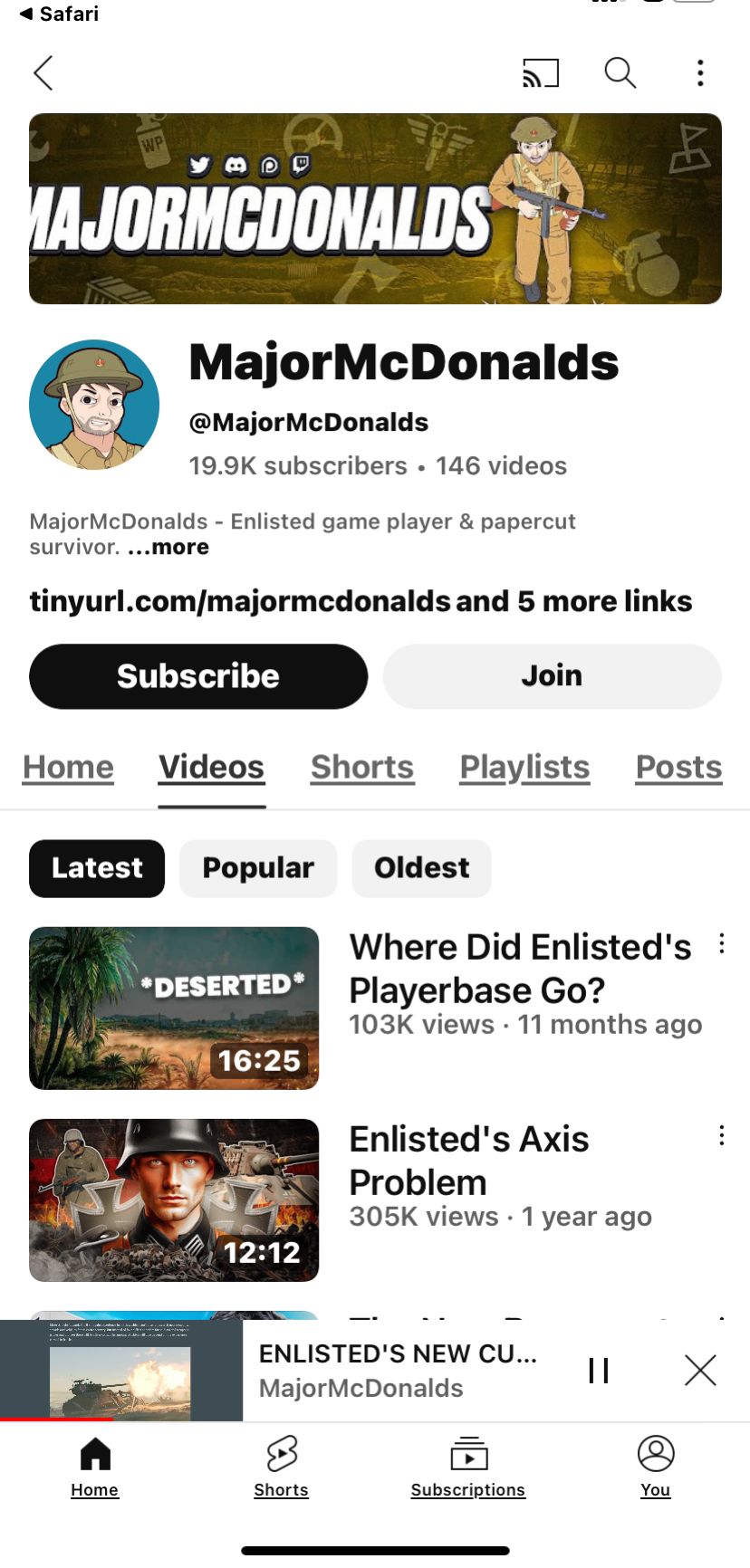Search within the channel

620,73
